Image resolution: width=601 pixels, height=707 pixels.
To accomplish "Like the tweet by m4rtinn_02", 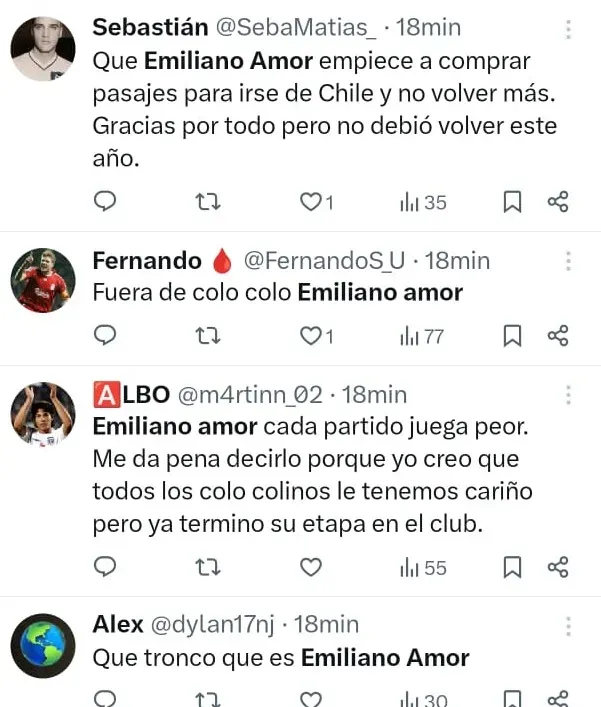I will coord(311,567).
